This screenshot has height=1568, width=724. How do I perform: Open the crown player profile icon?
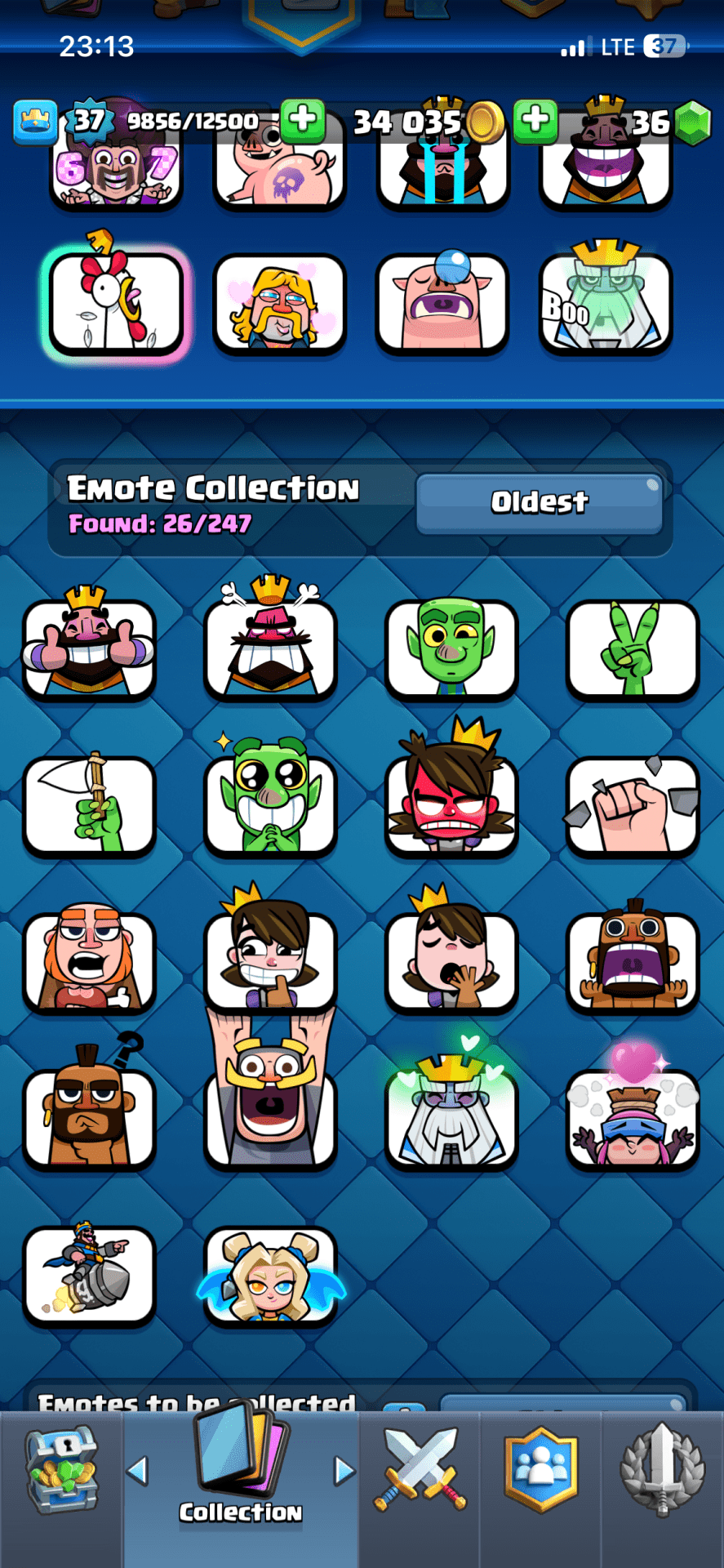click(35, 121)
